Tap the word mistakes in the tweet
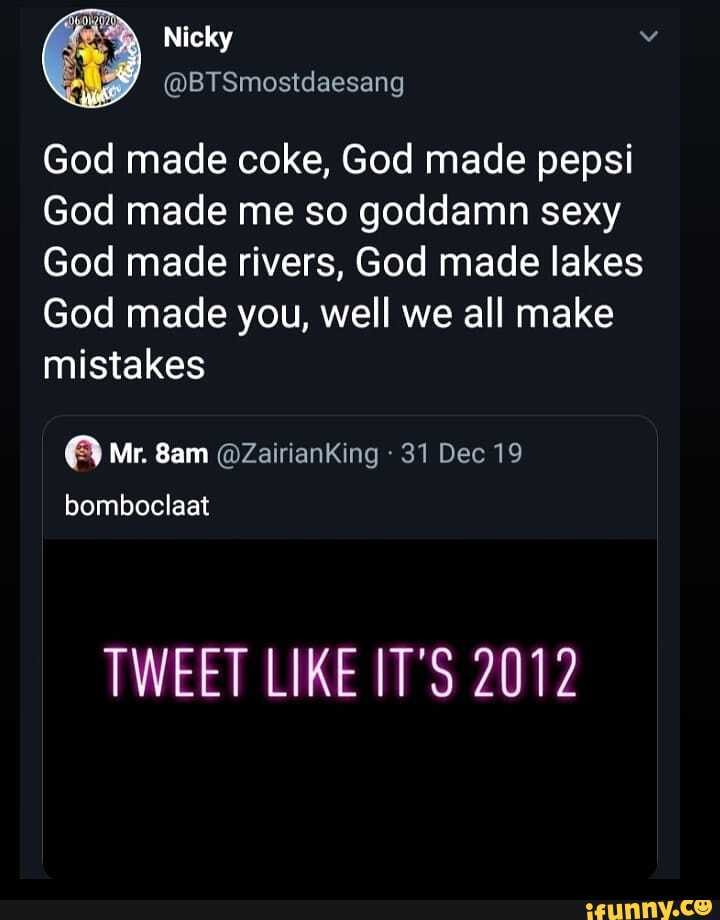 (122, 363)
